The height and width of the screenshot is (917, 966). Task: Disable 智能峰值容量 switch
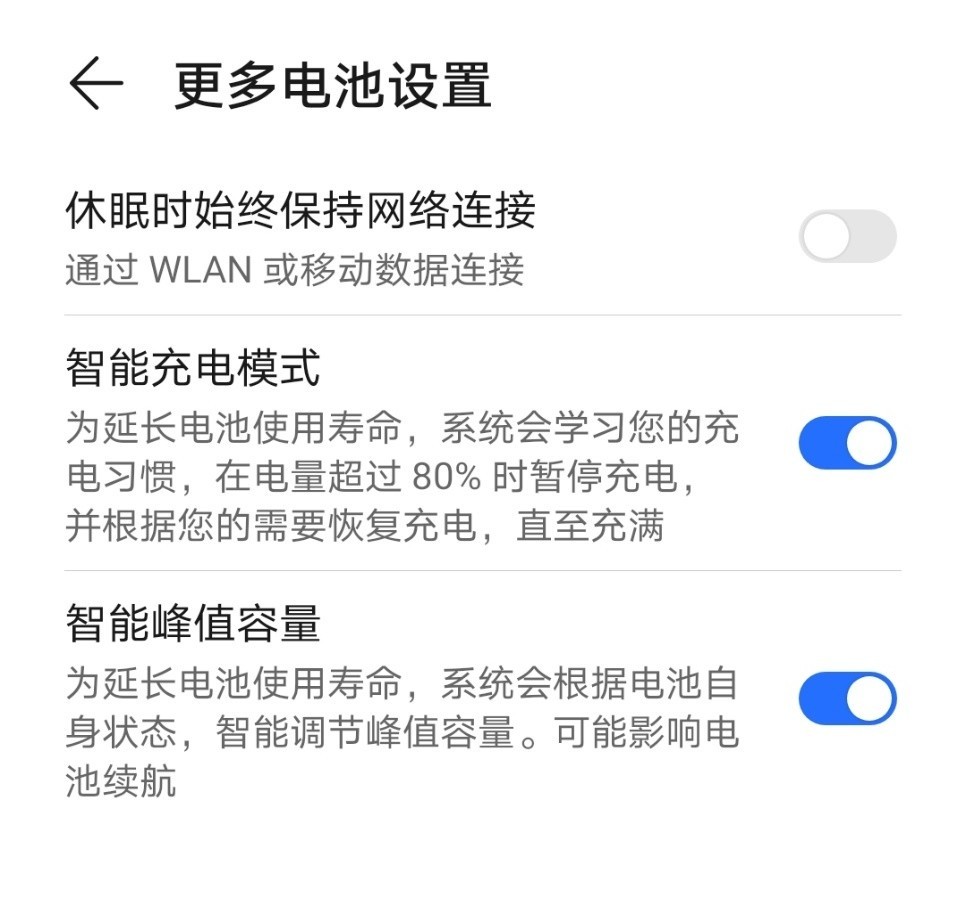click(x=847, y=698)
